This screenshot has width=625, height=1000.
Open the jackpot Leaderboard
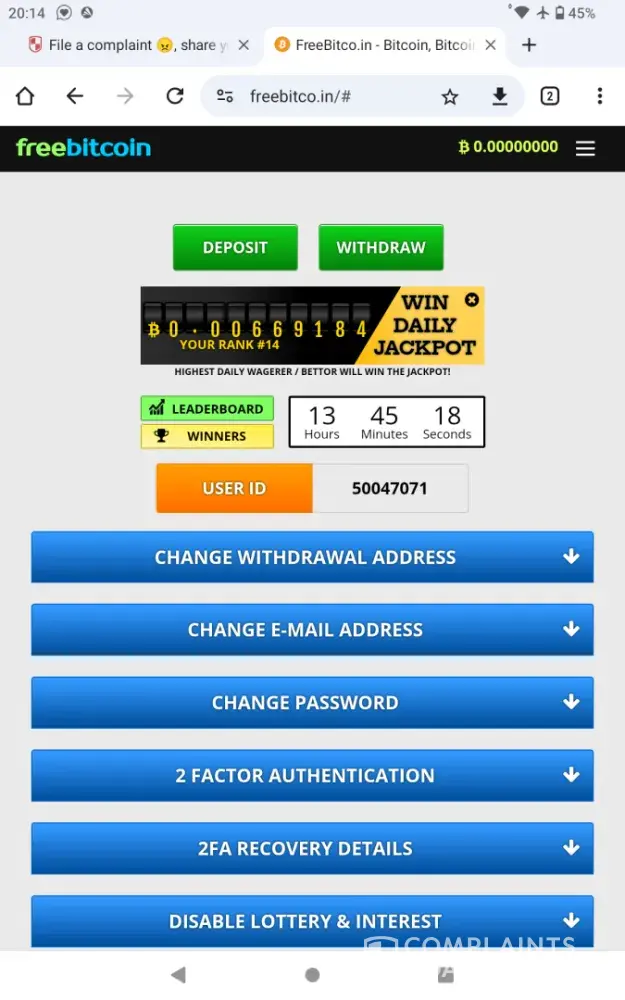point(207,409)
